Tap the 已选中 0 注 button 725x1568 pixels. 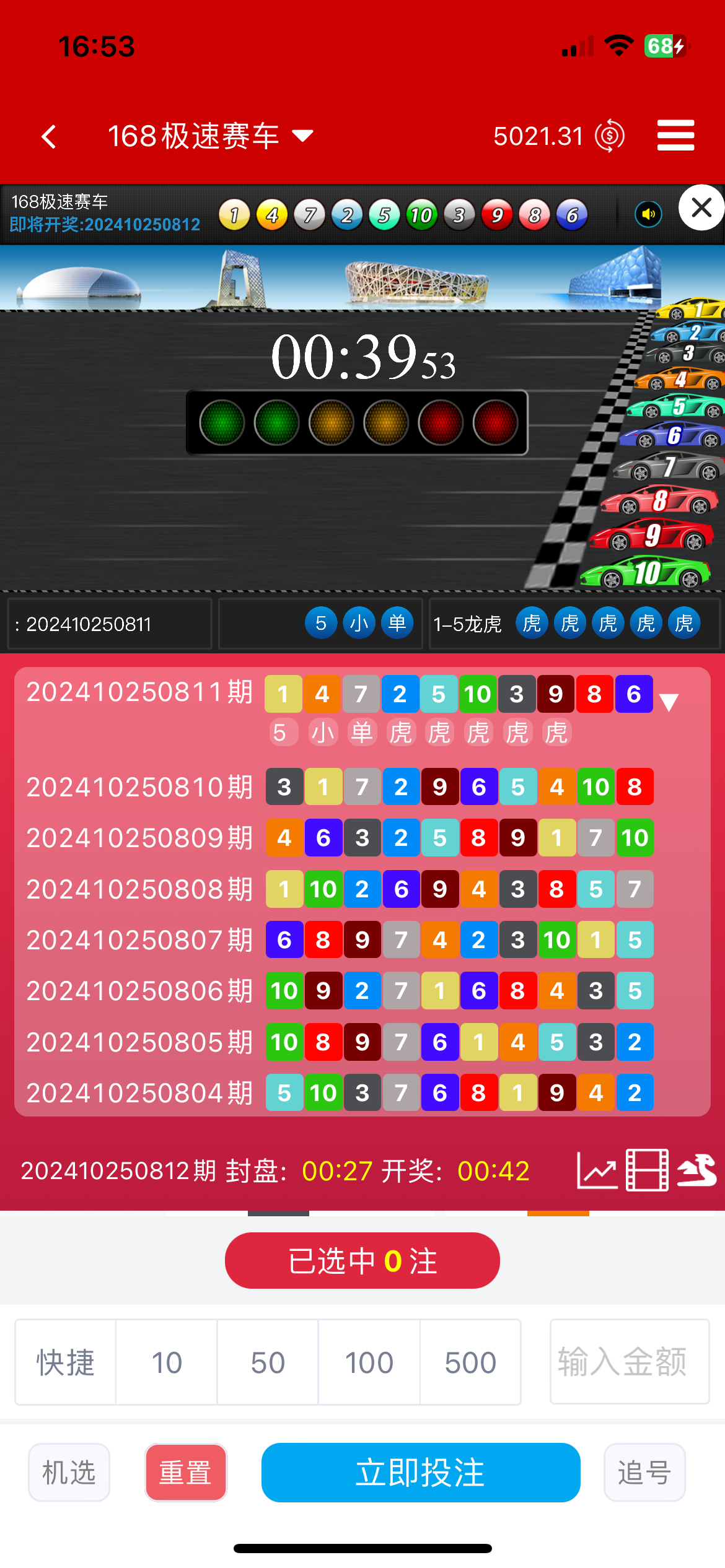point(362,1260)
